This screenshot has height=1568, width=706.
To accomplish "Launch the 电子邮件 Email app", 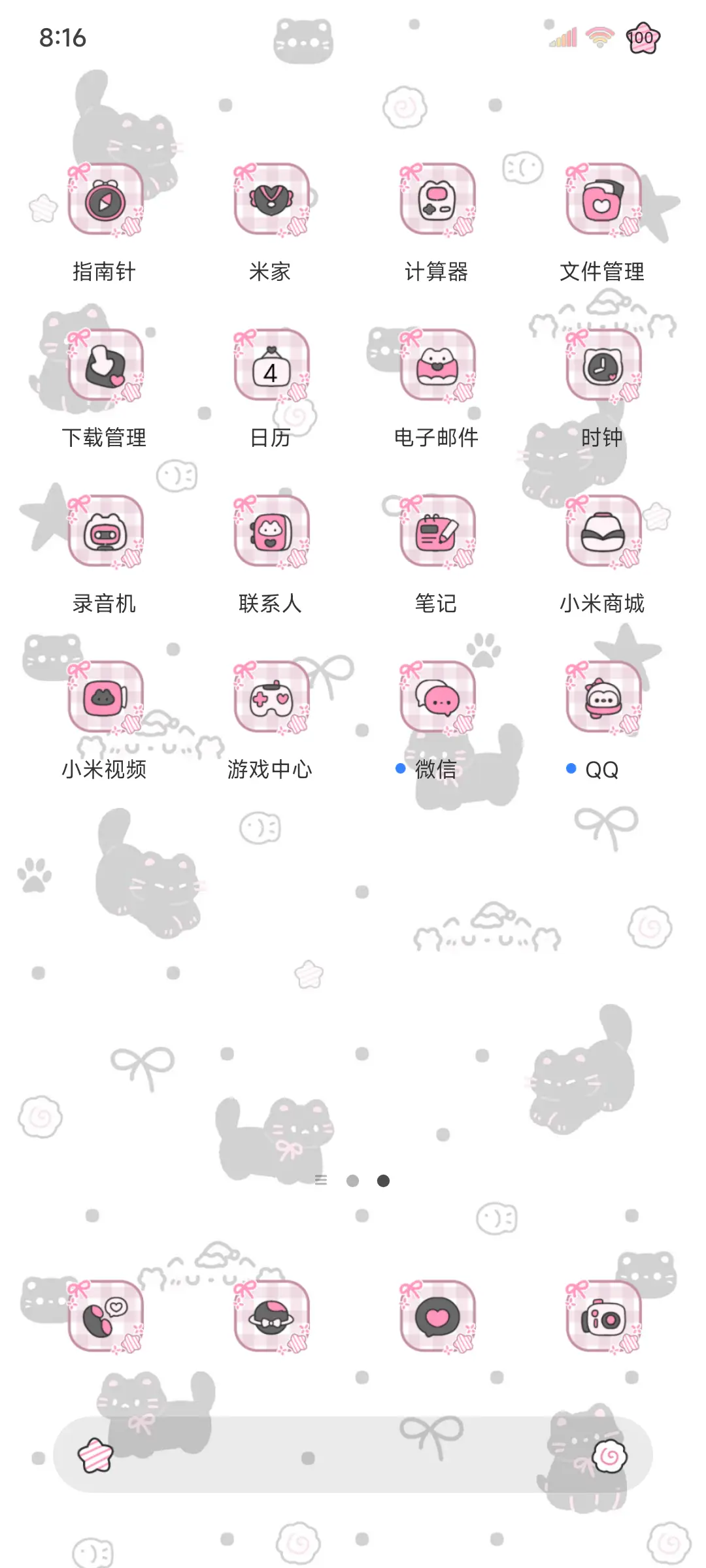I will pos(436,368).
